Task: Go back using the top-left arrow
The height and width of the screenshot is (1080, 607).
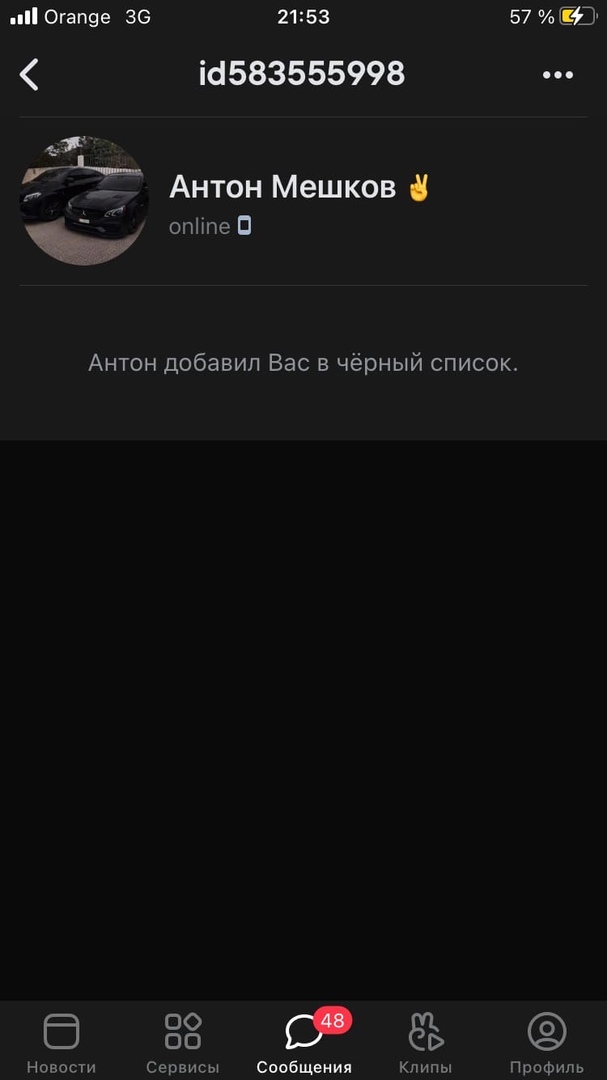Action: tap(30, 74)
